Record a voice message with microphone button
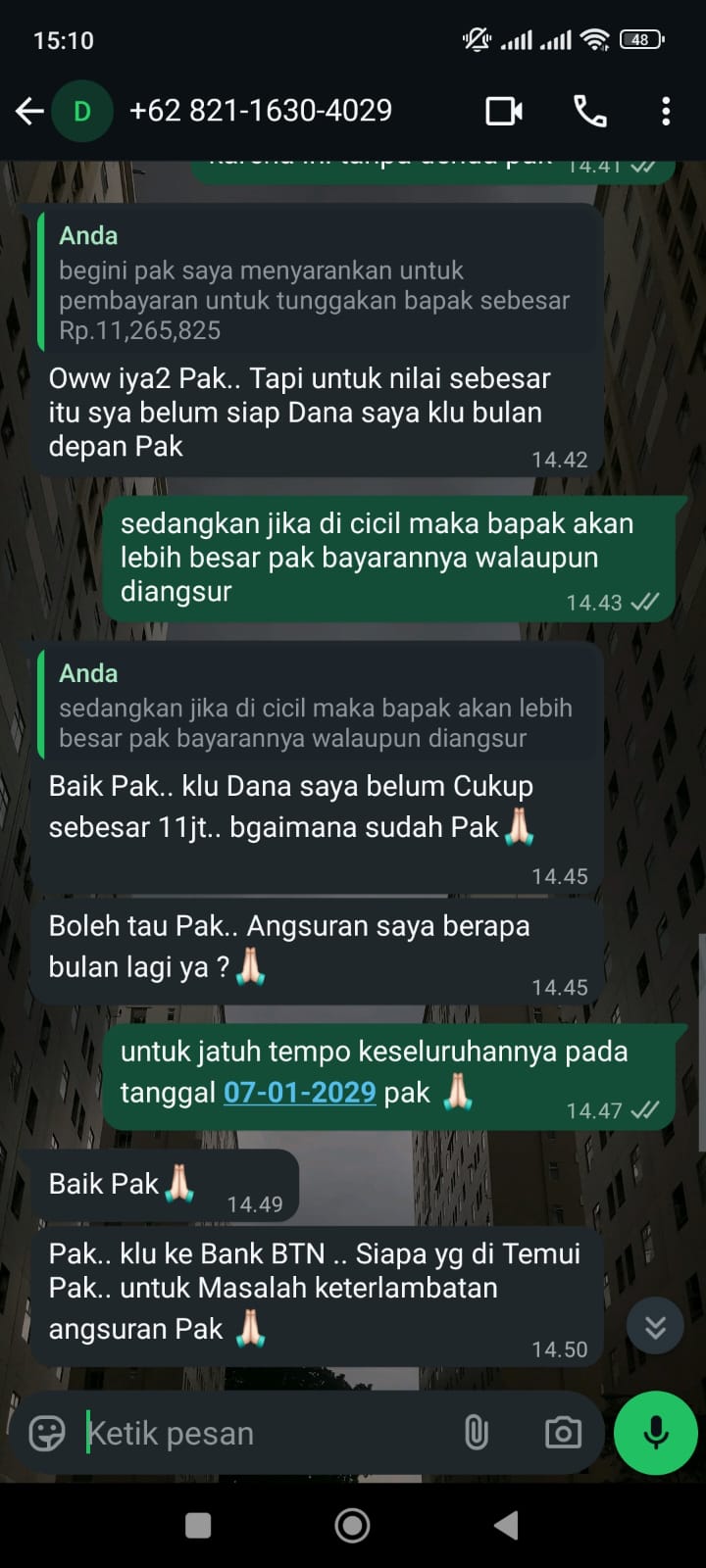 click(655, 1433)
